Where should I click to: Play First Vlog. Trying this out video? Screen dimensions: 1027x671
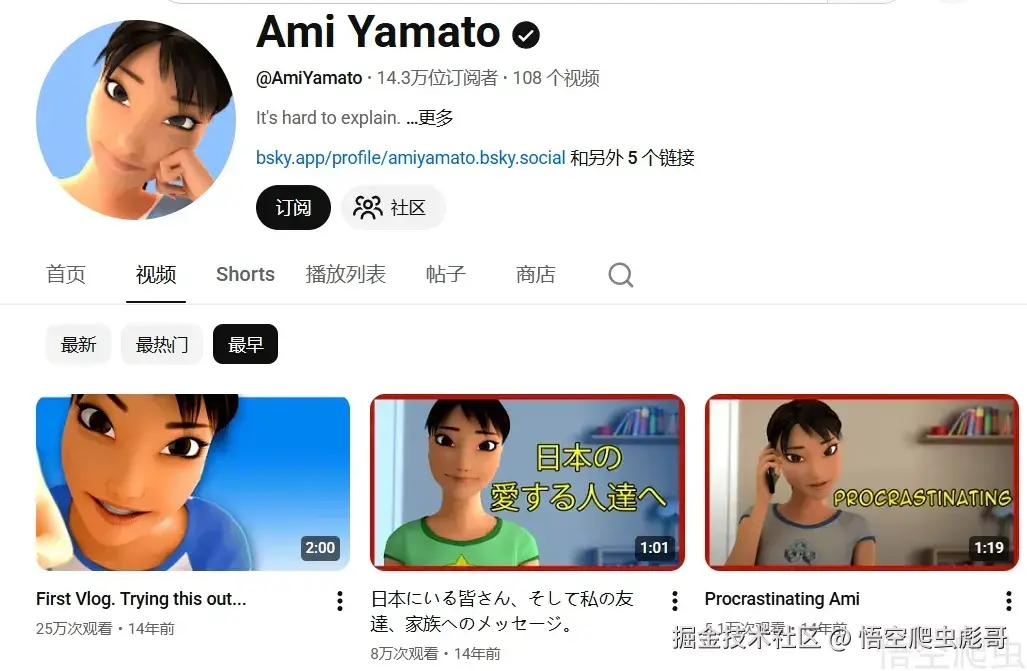193,483
